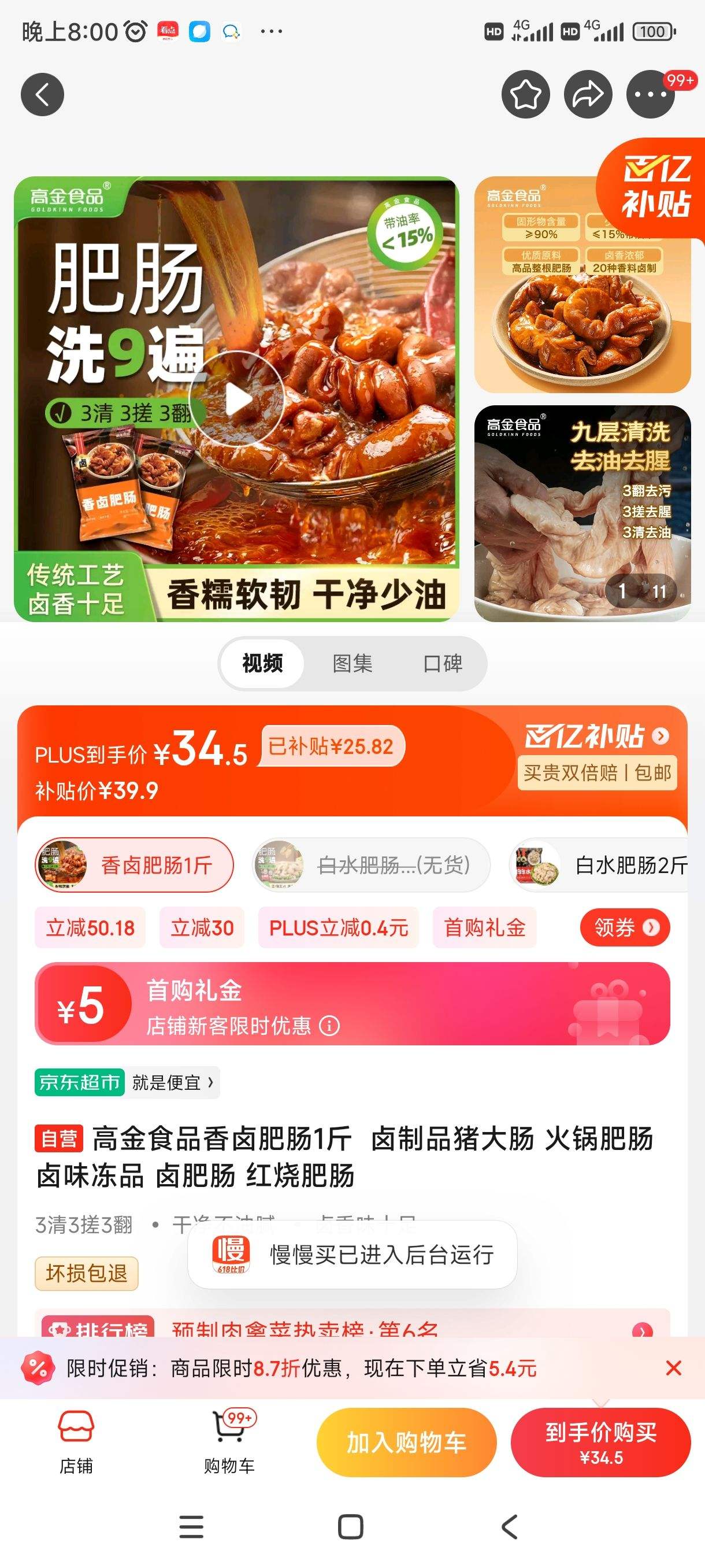Select the 香卤肥肠1斤 variant
The height and width of the screenshot is (1568, 705).
[x=134, y=864]
